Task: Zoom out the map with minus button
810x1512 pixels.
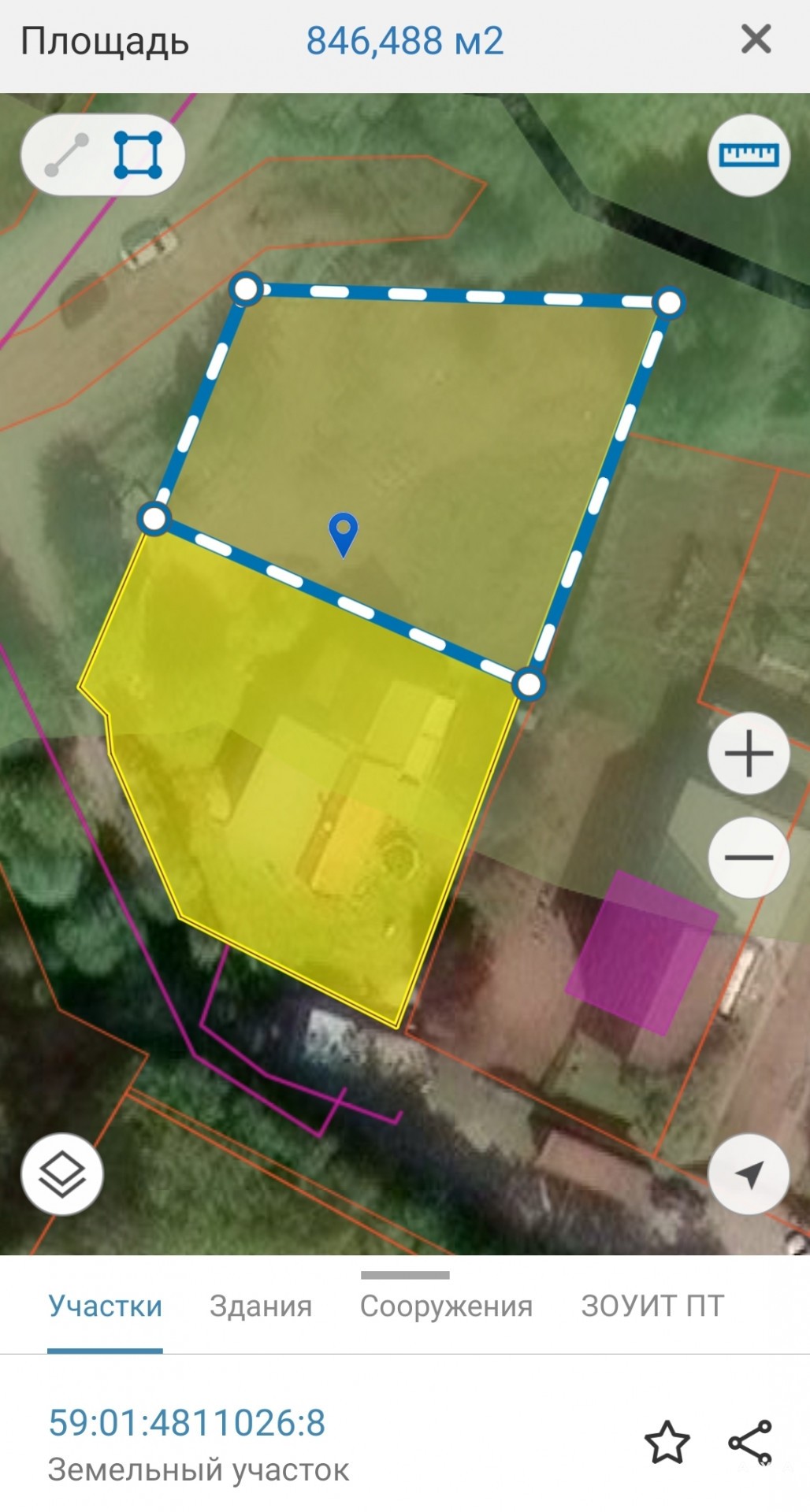Action: pyautogui.click(x=749, y=857)
